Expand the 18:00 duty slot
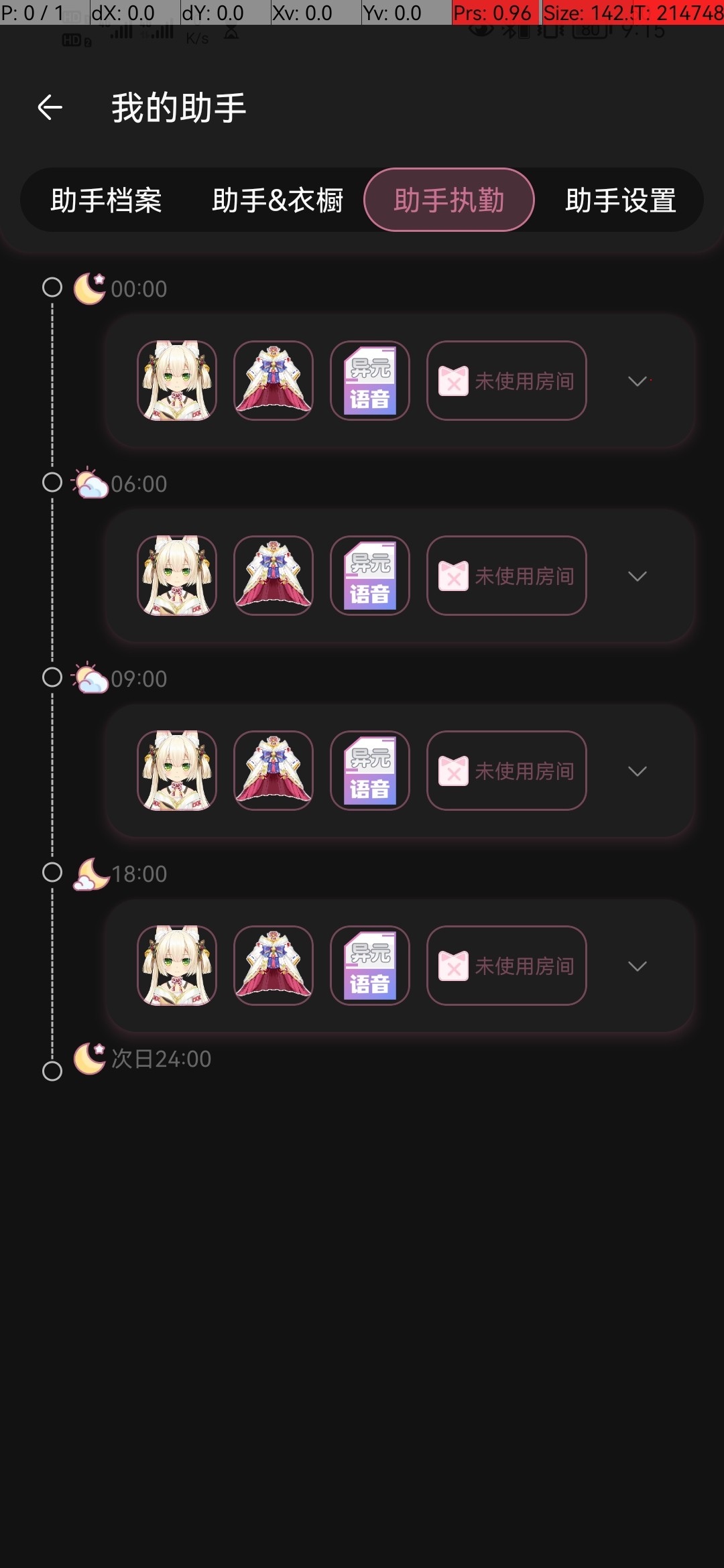The height and width of the screenshot is (1568, 724). (x=637, y=966)
